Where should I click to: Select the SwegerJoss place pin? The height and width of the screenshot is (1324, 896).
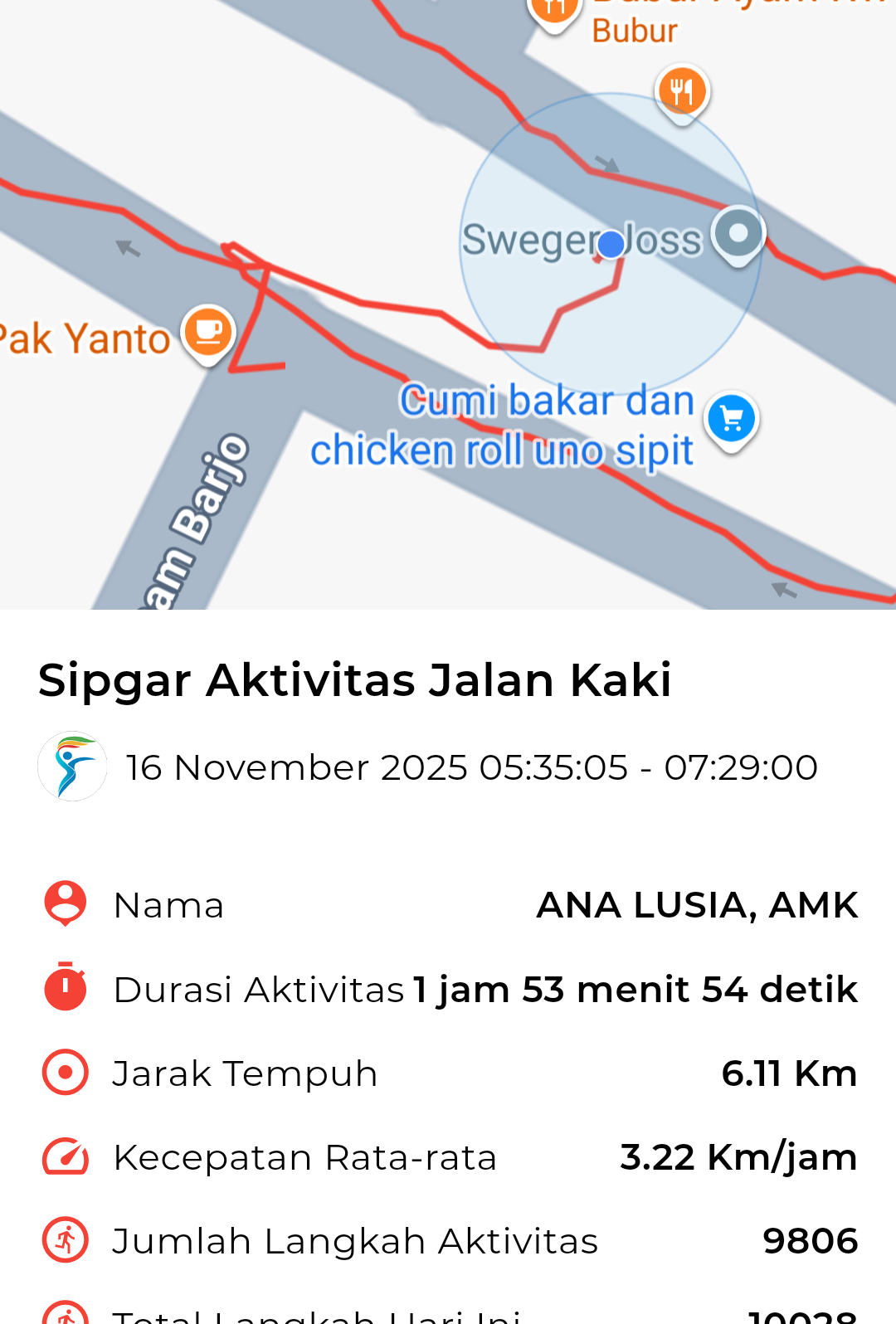(x=738, y=234)
